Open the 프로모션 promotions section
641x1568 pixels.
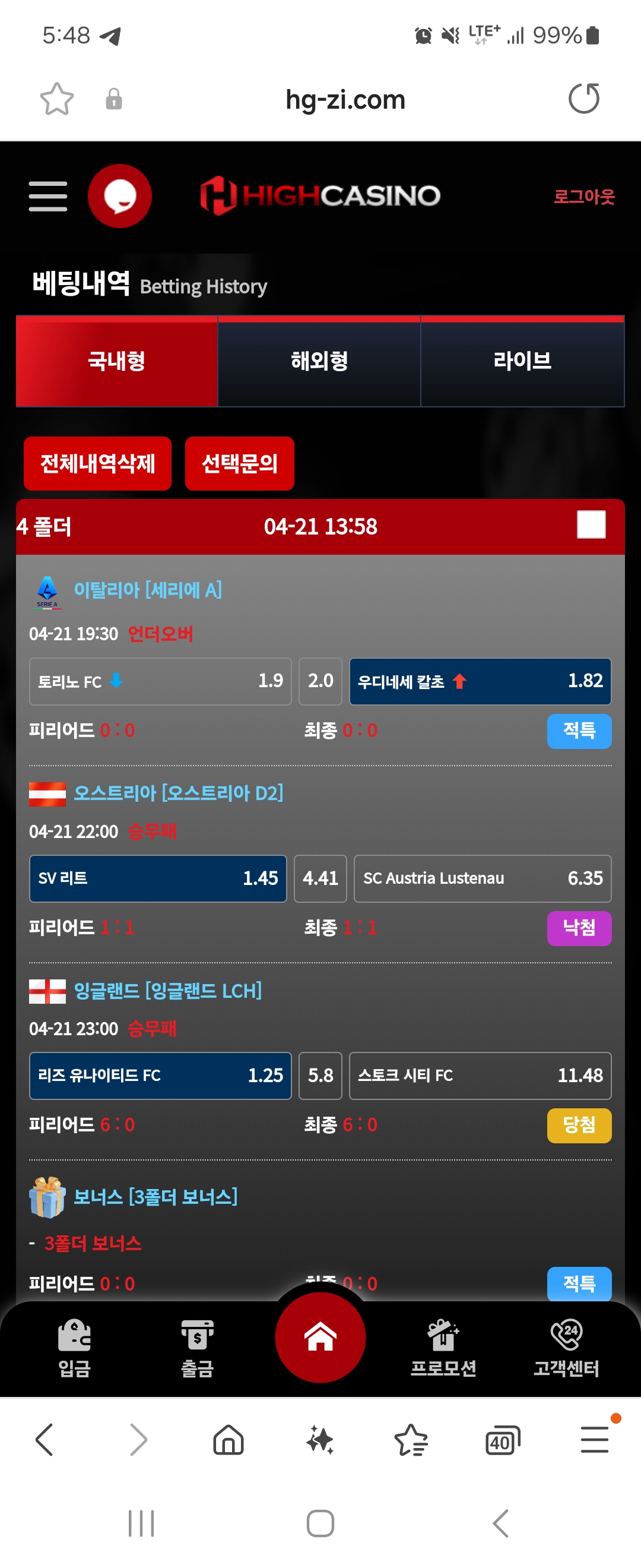[x=443, y=1348]
